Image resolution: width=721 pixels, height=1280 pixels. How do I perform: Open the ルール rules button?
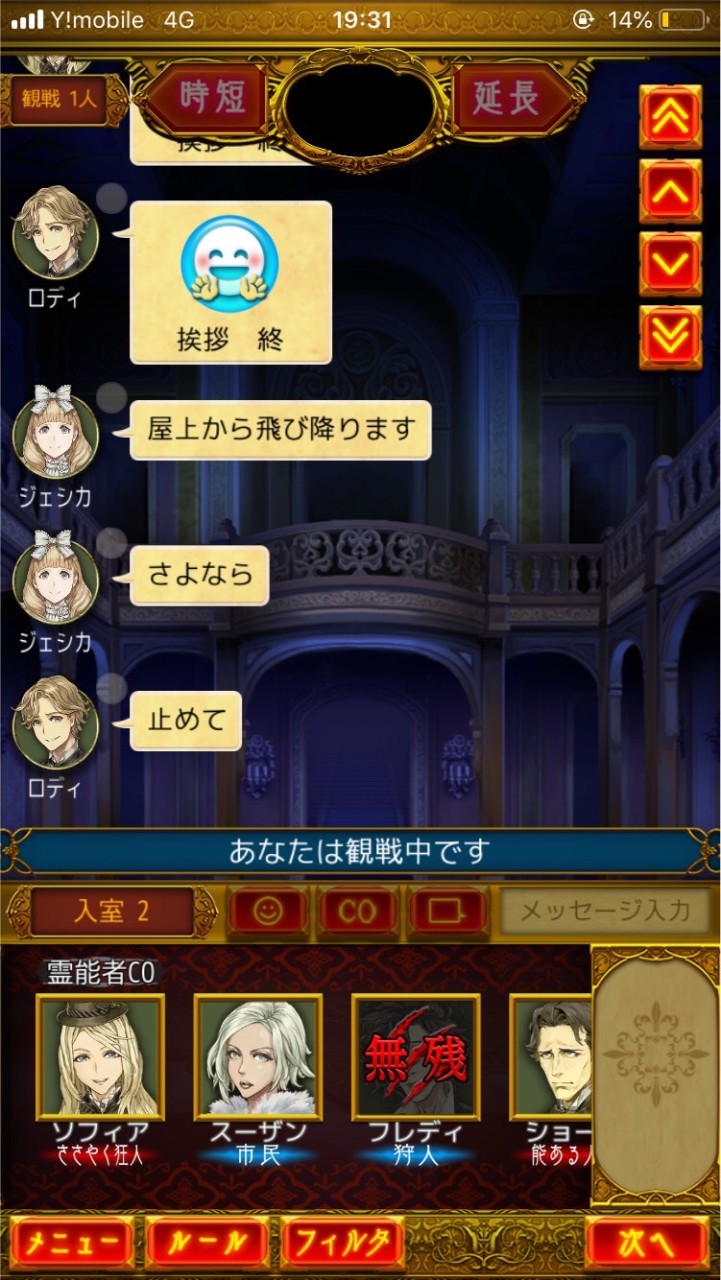tap(207, 1243)
